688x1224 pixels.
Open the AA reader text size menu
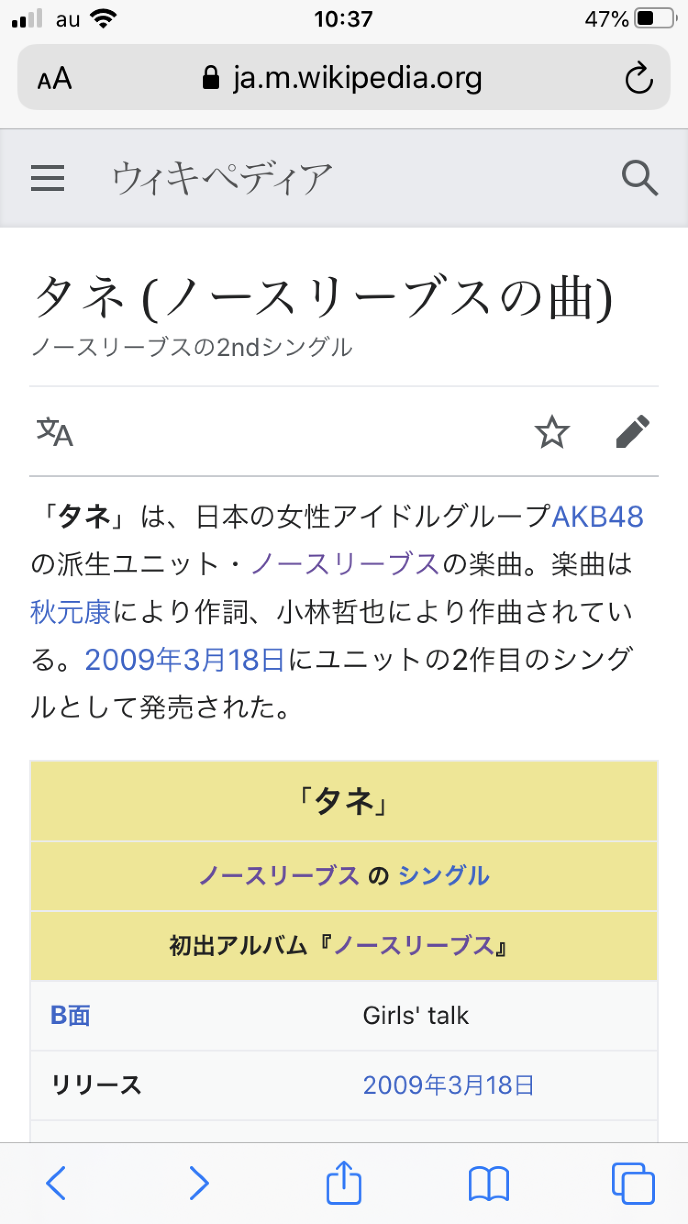(55, 79)
